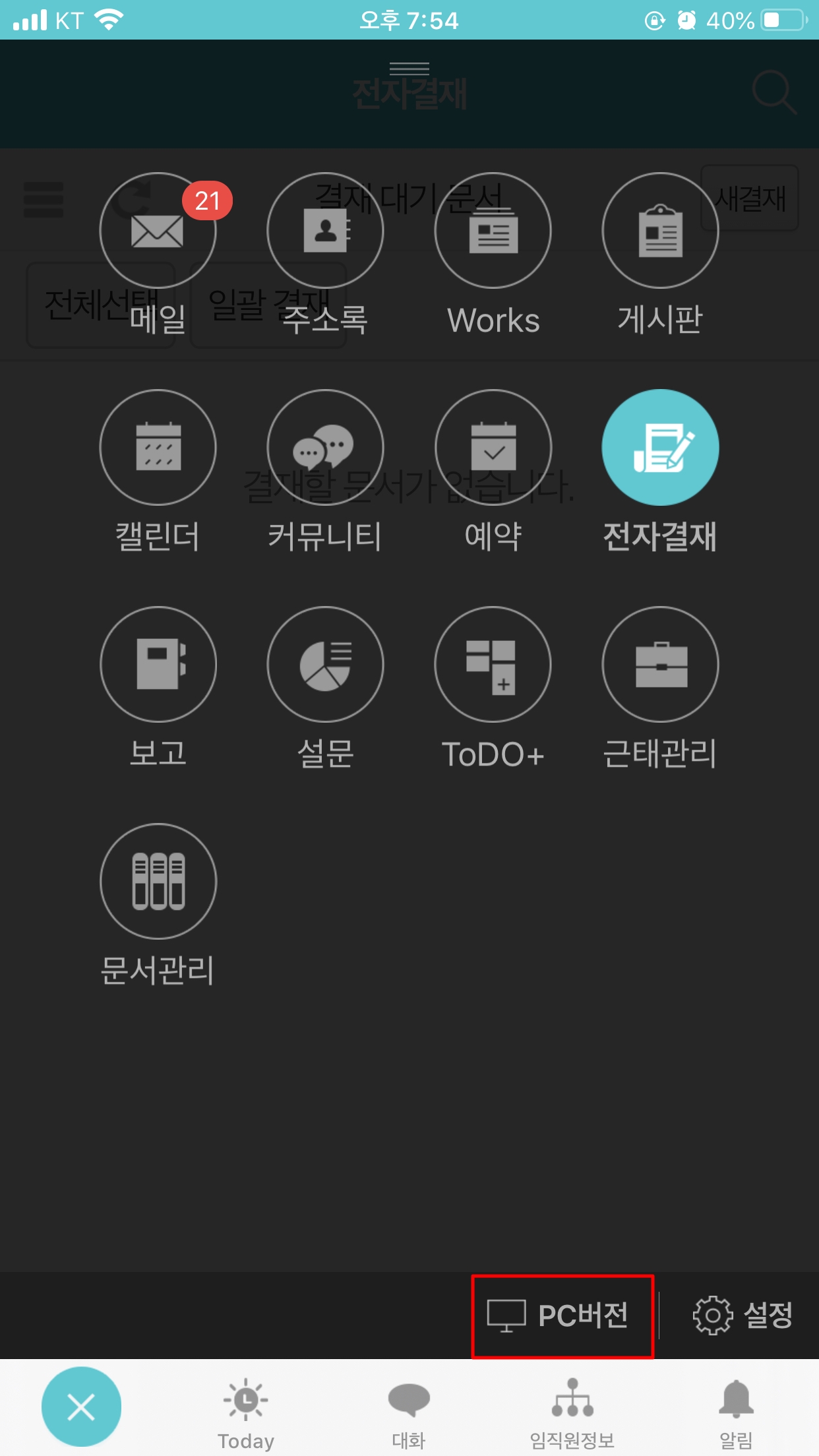Open the 알림 notifications tab
This screenshot has height=1456, width=819.
tap(736, 1412)
